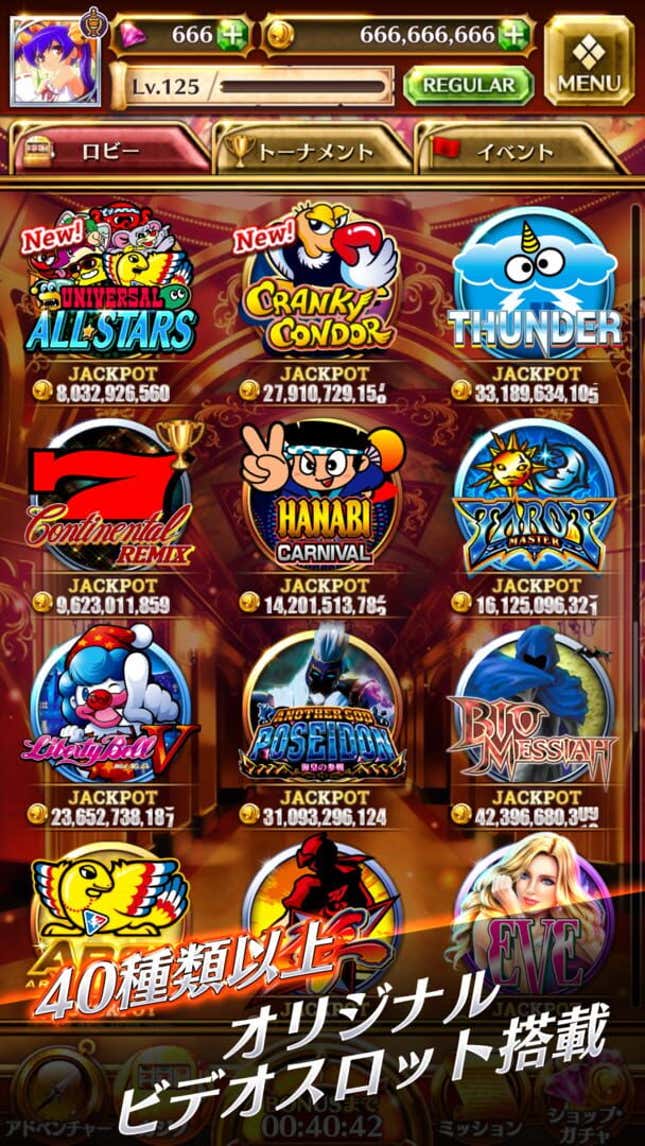Add more coins with the plus icon
The height and width of the screenshot is (1146, 645).
[514, 35]
